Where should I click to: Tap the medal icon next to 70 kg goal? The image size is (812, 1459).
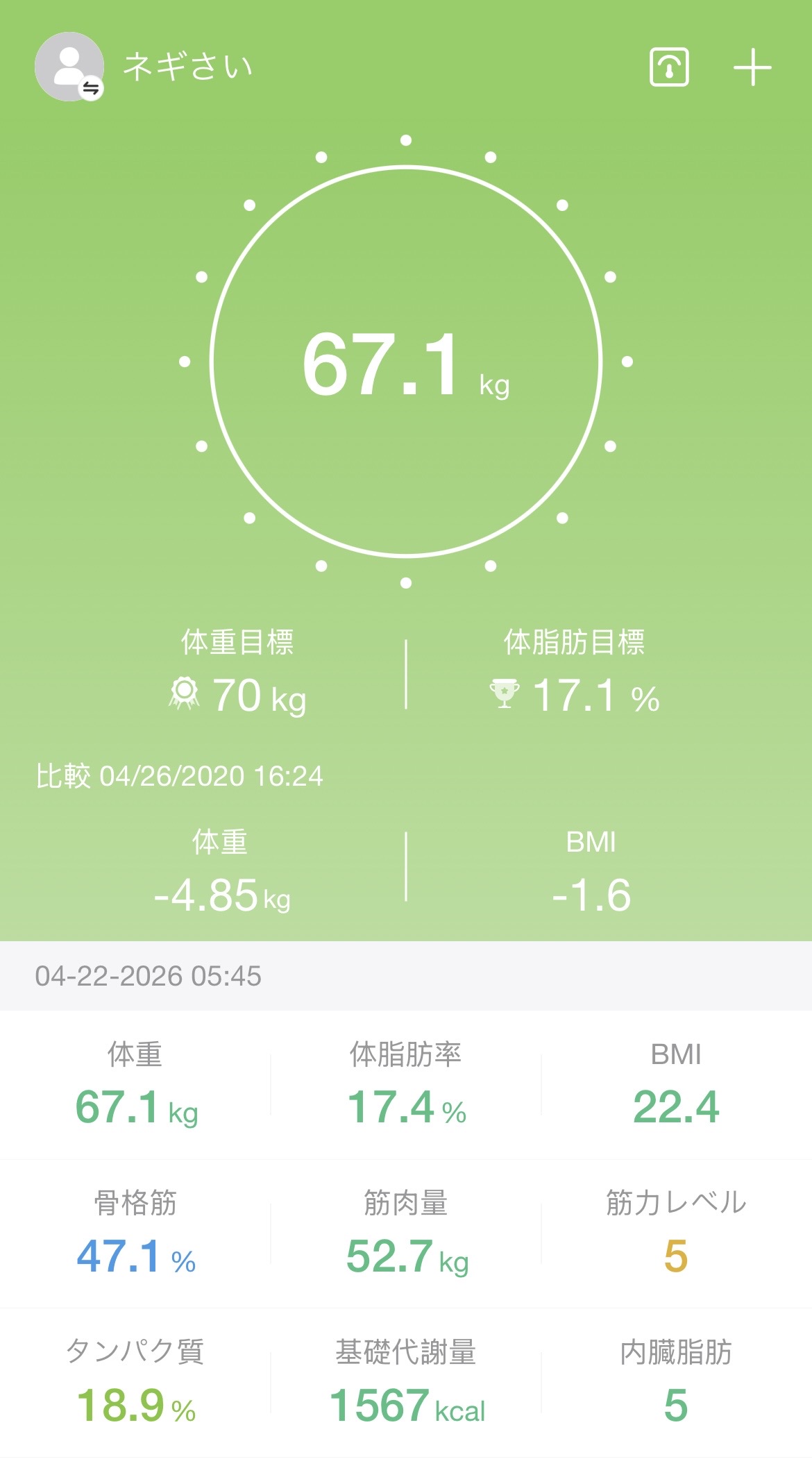[x=183, y=691]
